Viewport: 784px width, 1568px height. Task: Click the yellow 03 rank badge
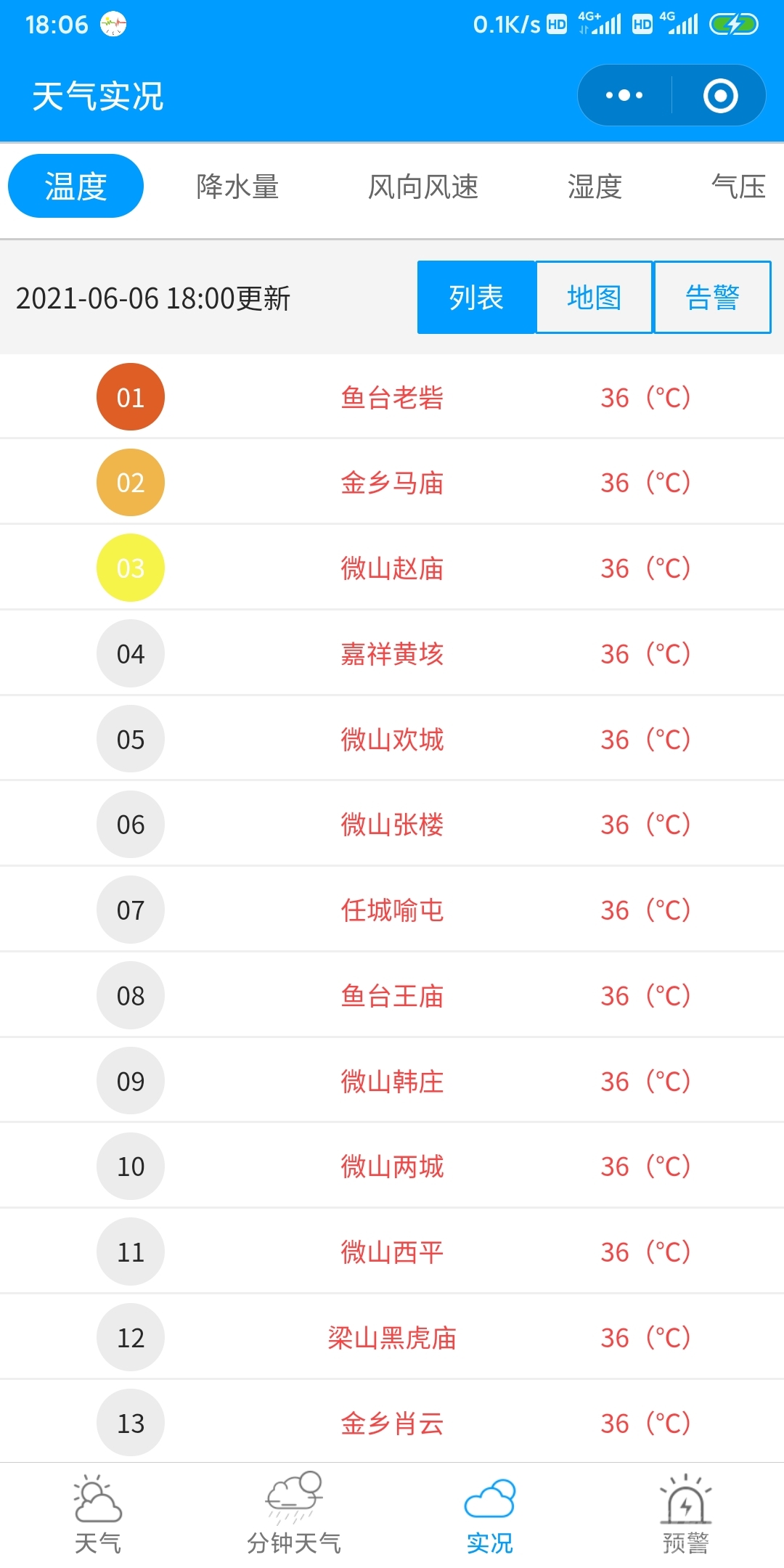[x=130, y=567]
